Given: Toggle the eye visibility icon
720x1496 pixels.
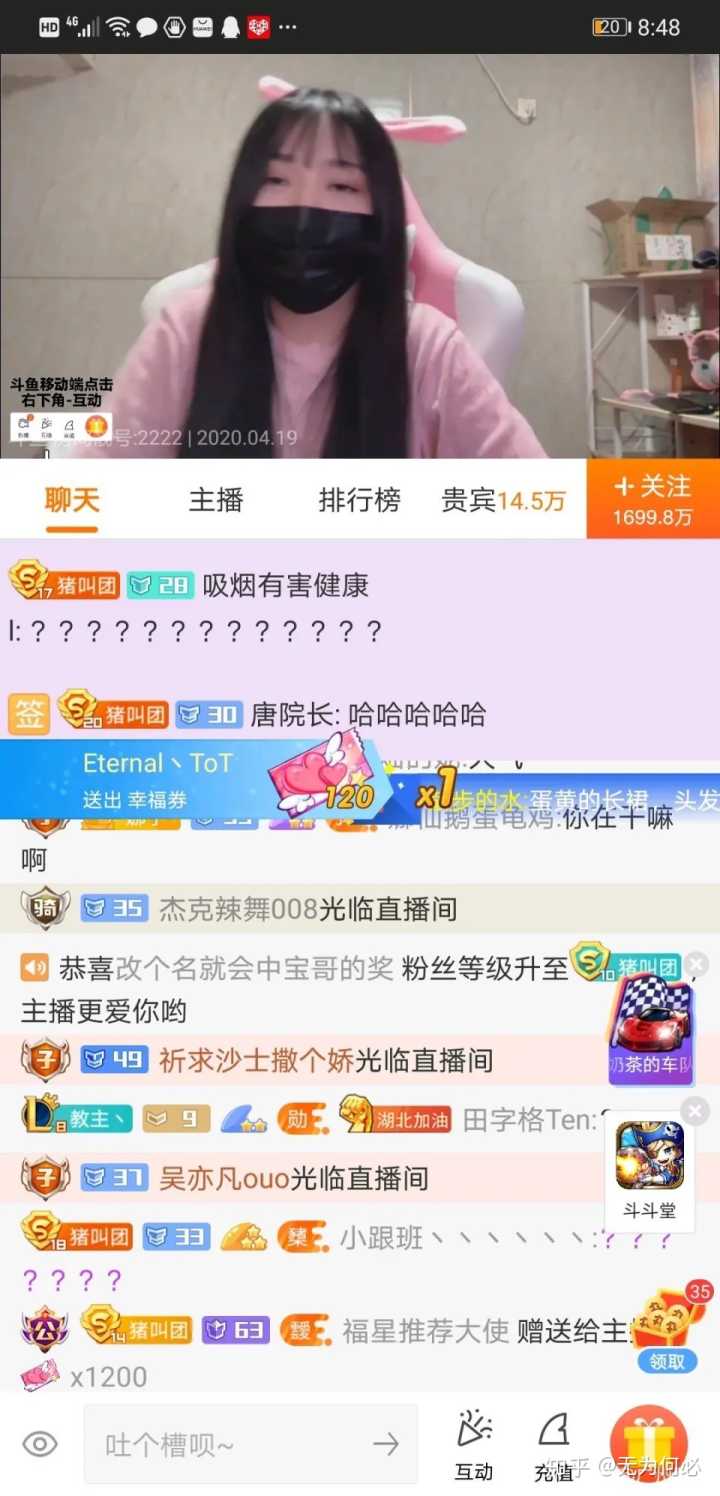Looking at the screenshot, I should tap(40, 1444).
